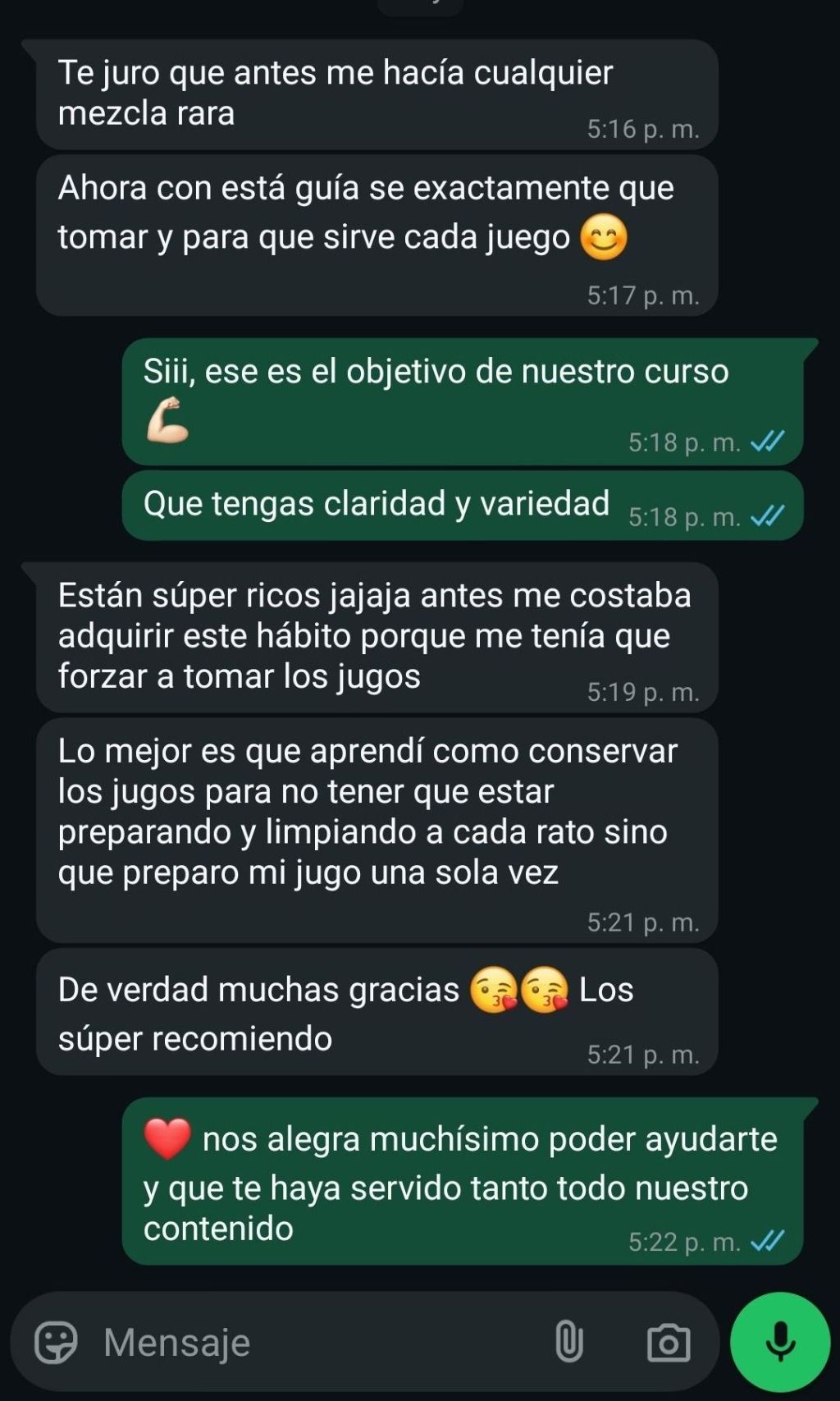Focus the Mensaje text field
Image resolution: width=840 pixels, height=1401 pixels.
312,1343
